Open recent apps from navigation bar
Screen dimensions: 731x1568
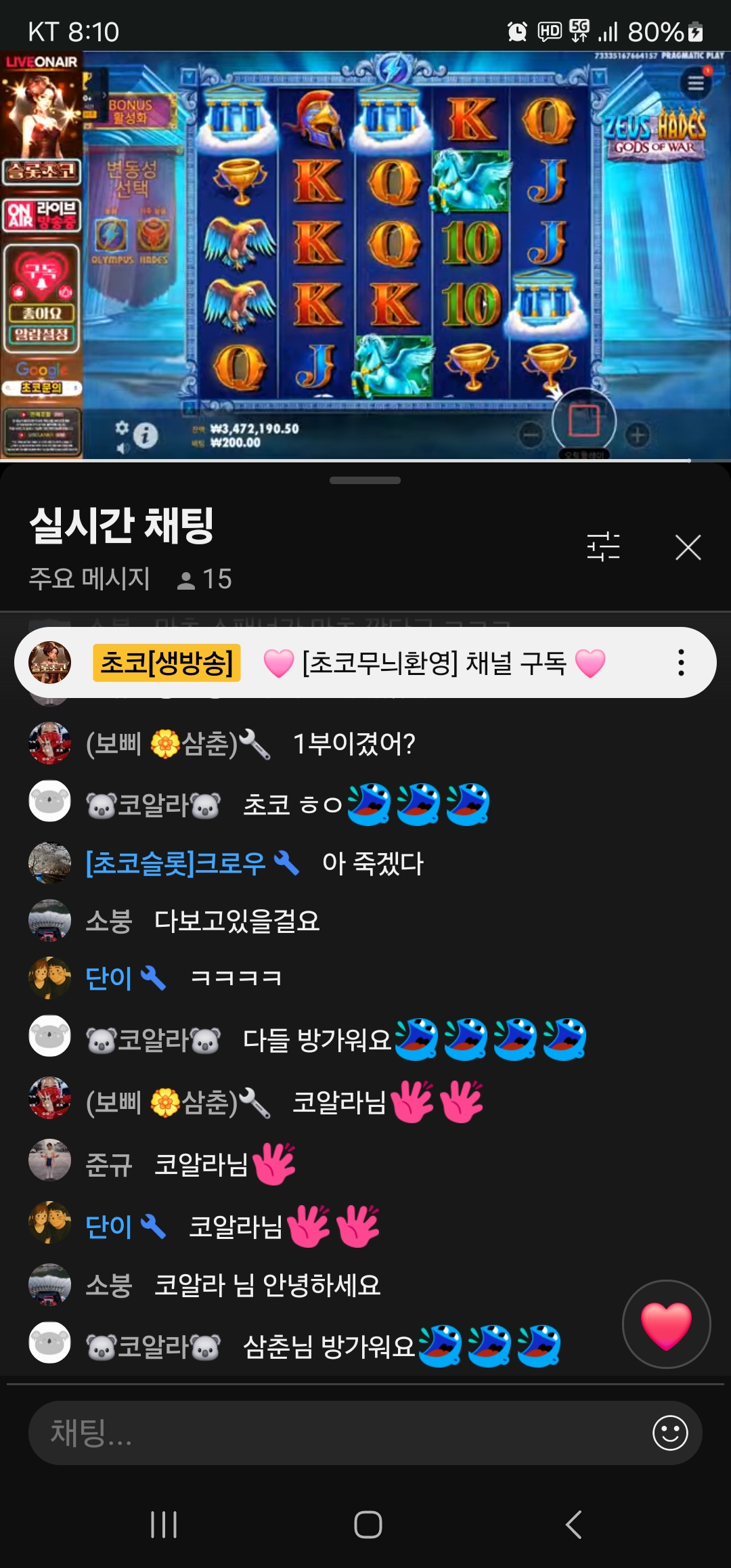tap(164, 1525)
